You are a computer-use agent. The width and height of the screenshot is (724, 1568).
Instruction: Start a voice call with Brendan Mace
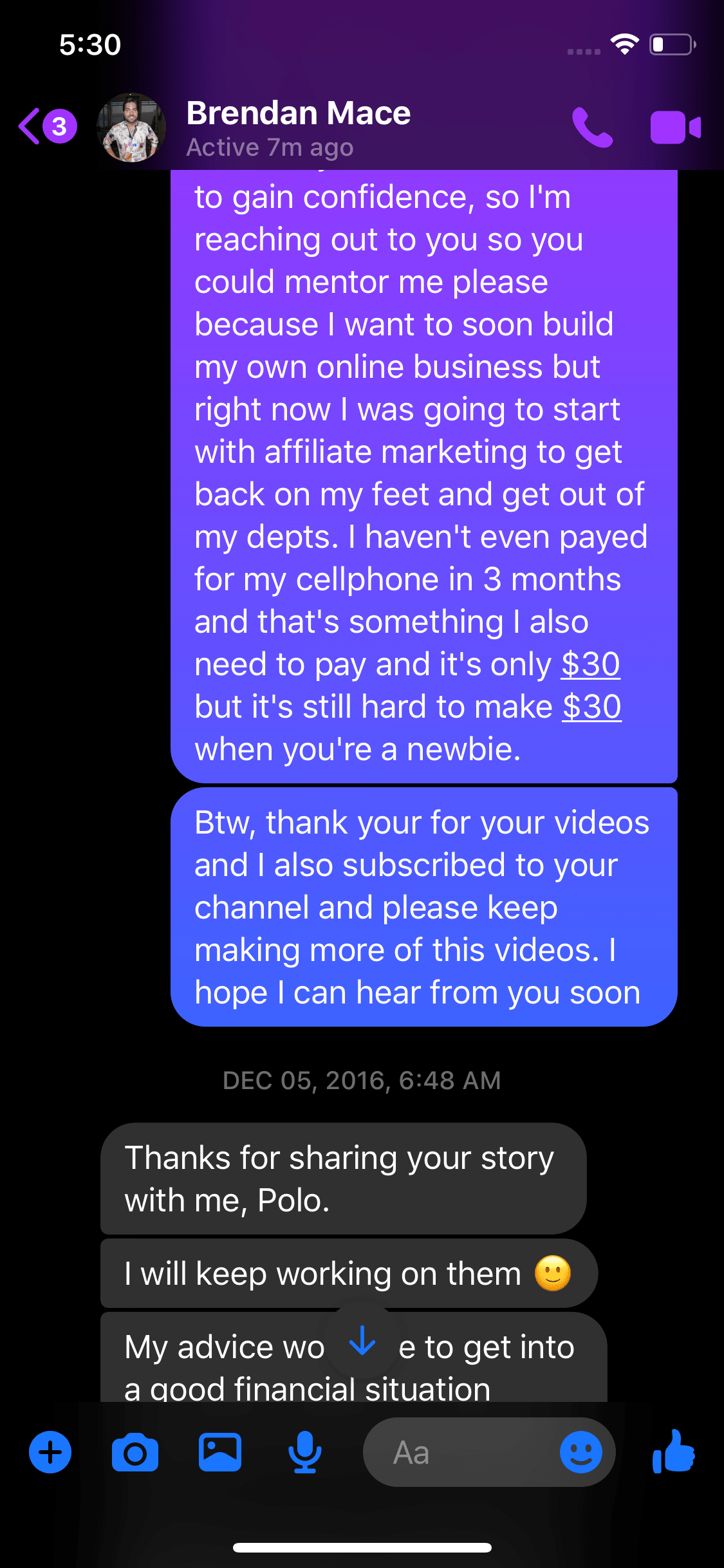pos(592,127)
